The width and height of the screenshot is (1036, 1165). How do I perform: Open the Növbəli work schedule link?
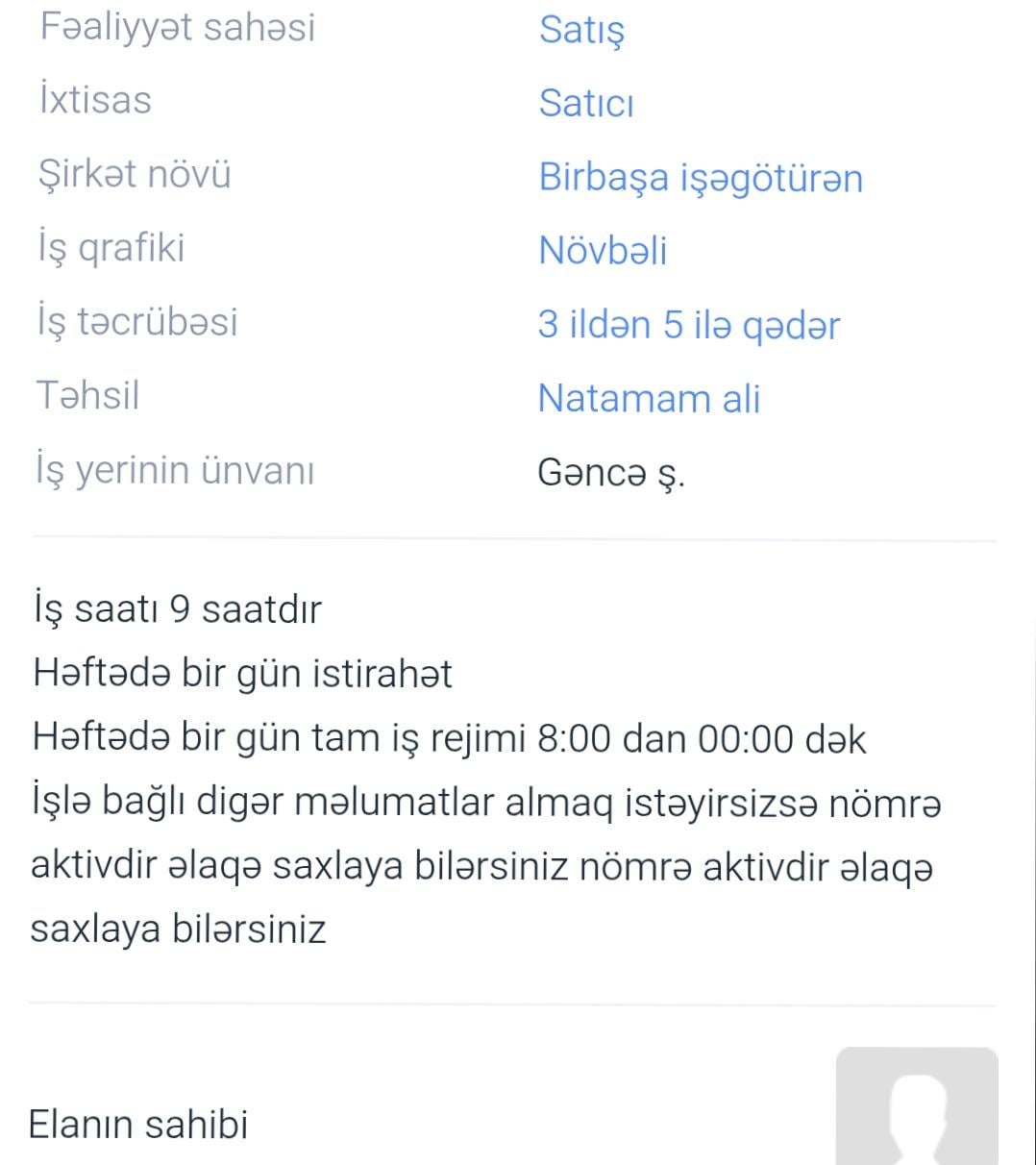603,251
